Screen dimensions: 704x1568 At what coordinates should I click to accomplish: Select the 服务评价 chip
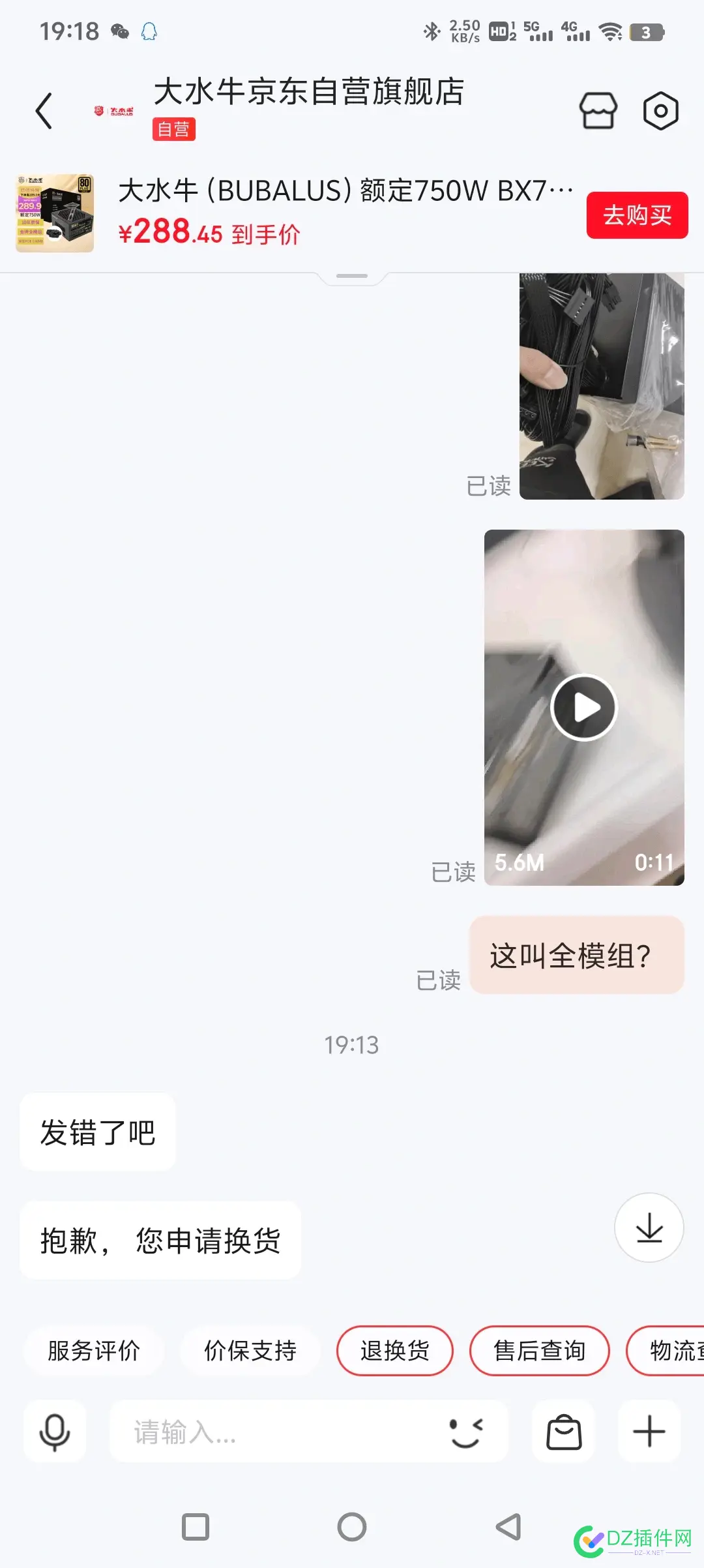pyautogui.click(x=94, y=1351)
